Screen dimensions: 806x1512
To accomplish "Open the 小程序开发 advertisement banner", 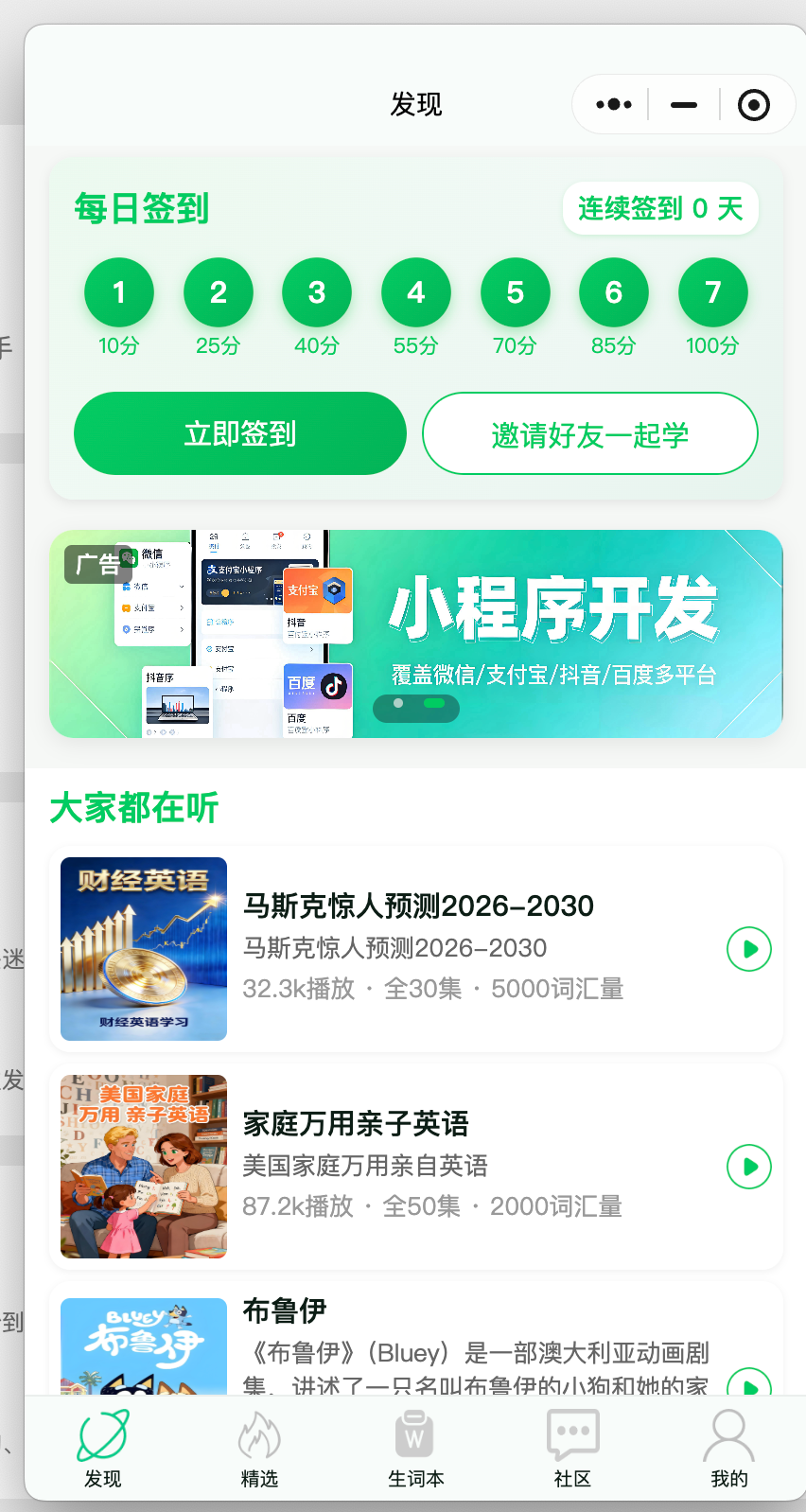I will pos(416,634).
